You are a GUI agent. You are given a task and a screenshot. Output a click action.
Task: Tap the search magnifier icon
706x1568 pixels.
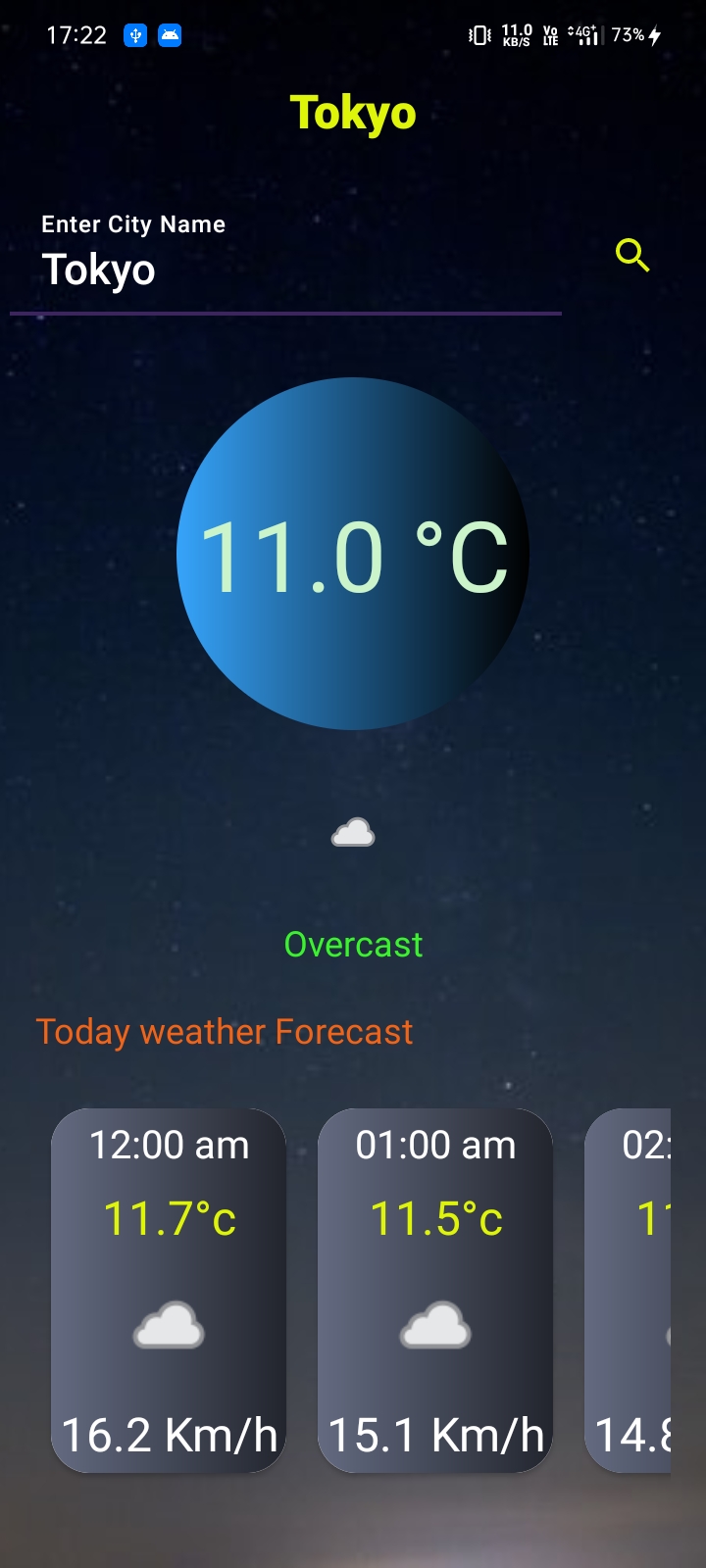pos(632,256)
